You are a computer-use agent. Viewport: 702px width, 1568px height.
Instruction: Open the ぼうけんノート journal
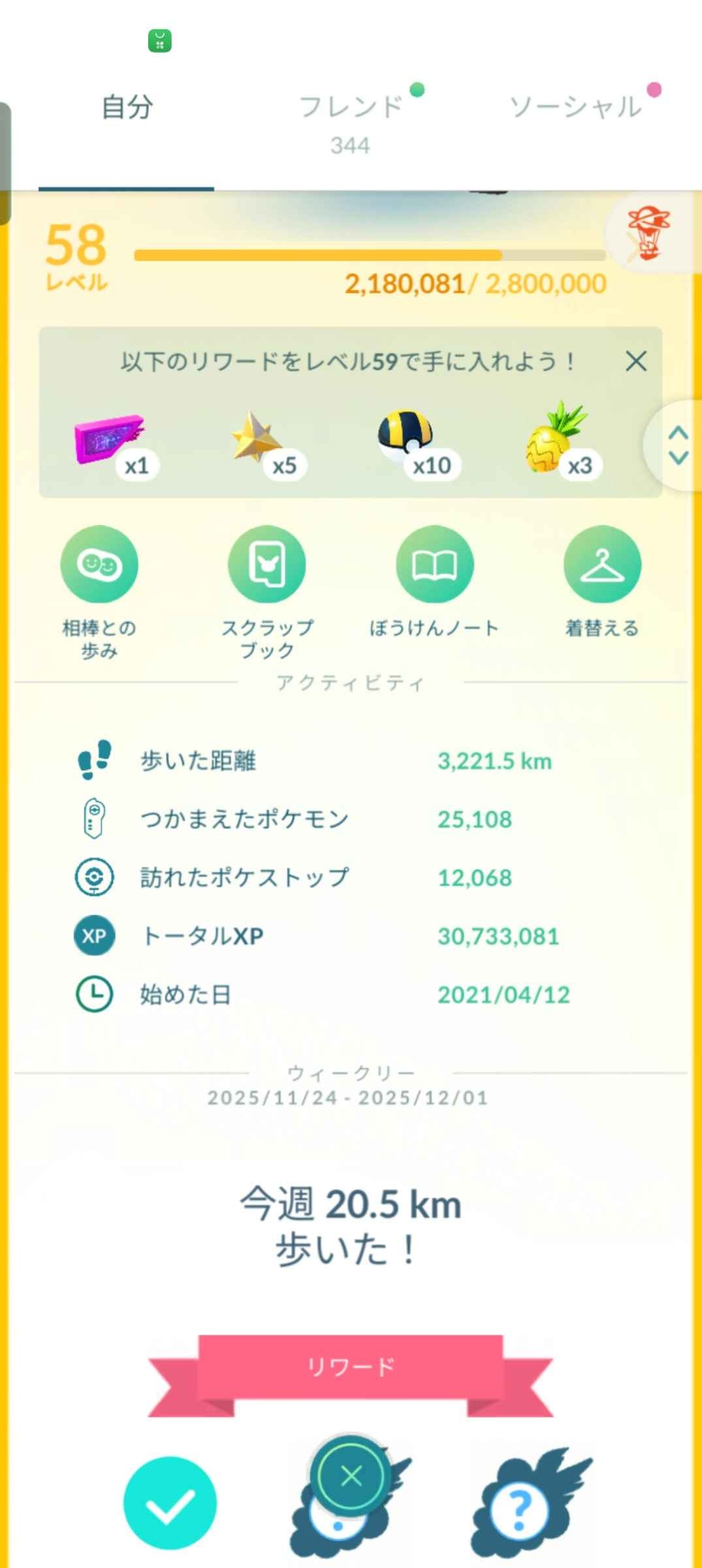point(435,565)
